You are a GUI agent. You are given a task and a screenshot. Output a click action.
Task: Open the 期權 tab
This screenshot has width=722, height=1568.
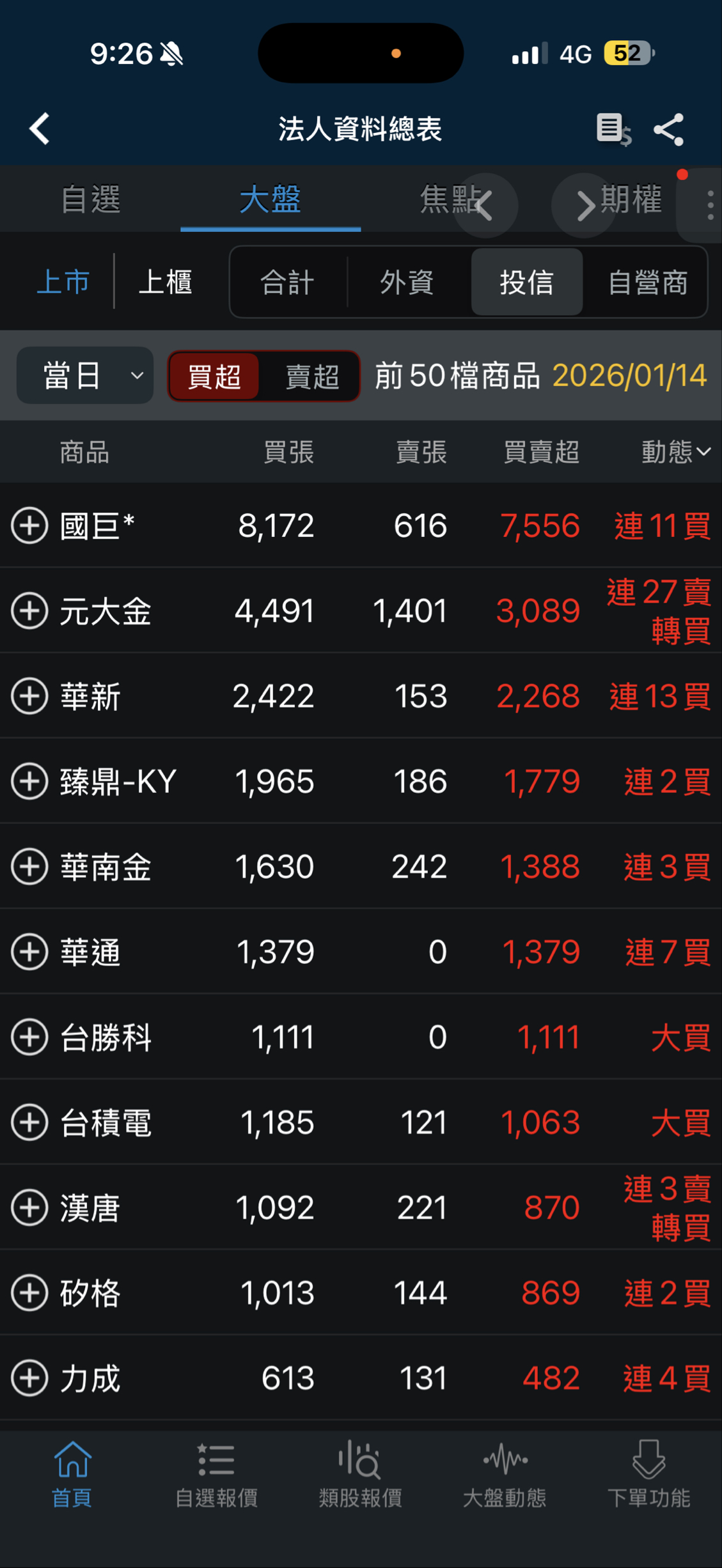click(x=631, y=199)
